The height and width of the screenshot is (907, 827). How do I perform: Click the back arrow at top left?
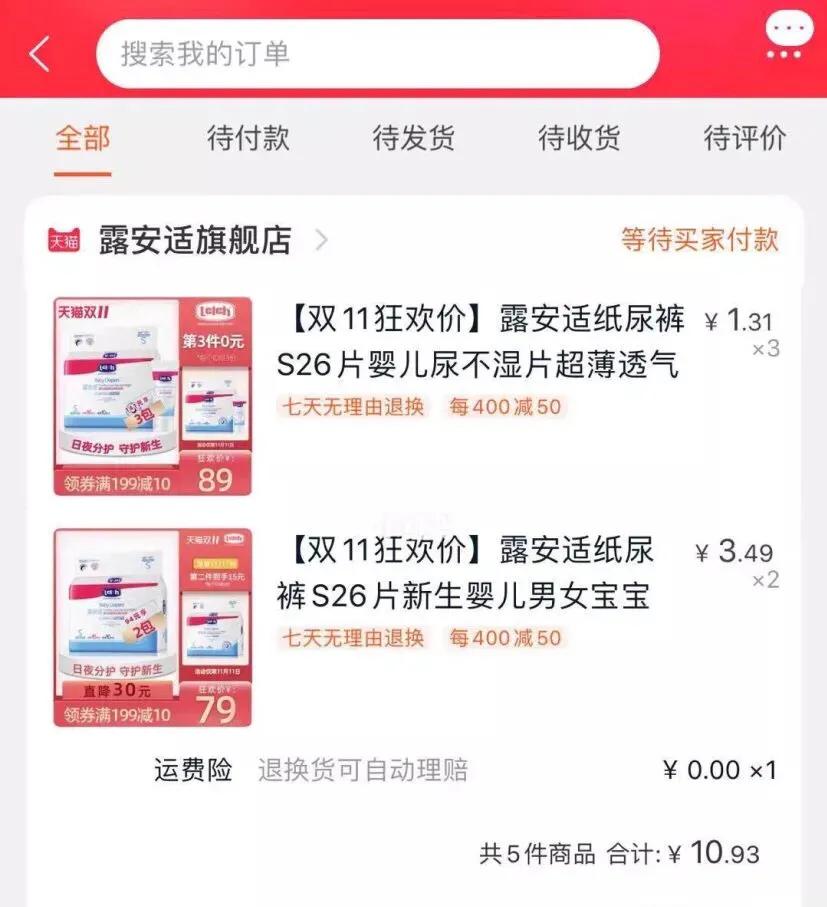coord(38,52)
